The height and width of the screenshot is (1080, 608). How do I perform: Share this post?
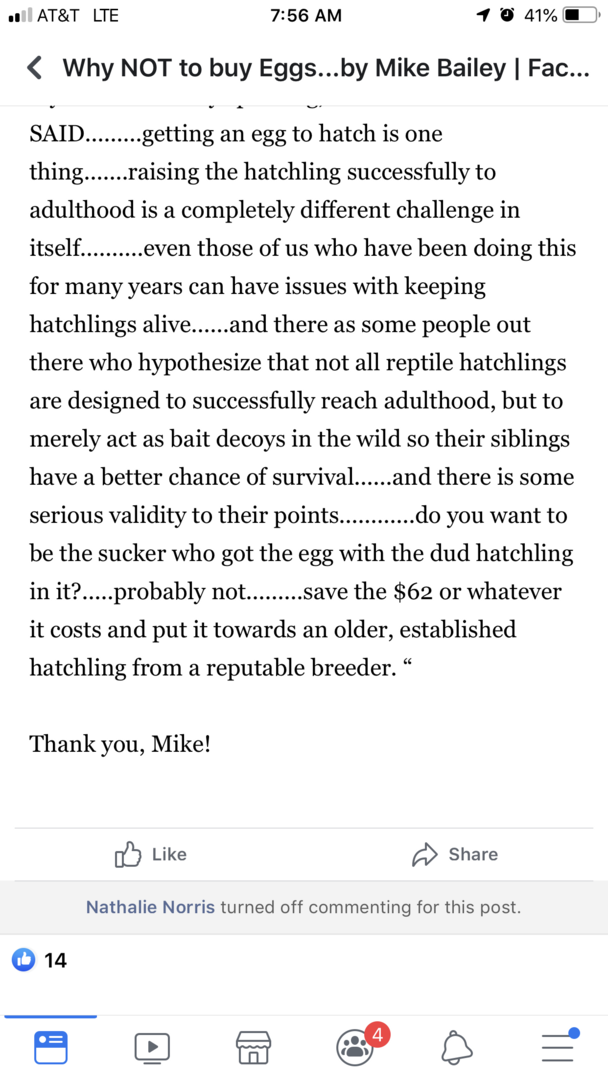pos(455,854)
